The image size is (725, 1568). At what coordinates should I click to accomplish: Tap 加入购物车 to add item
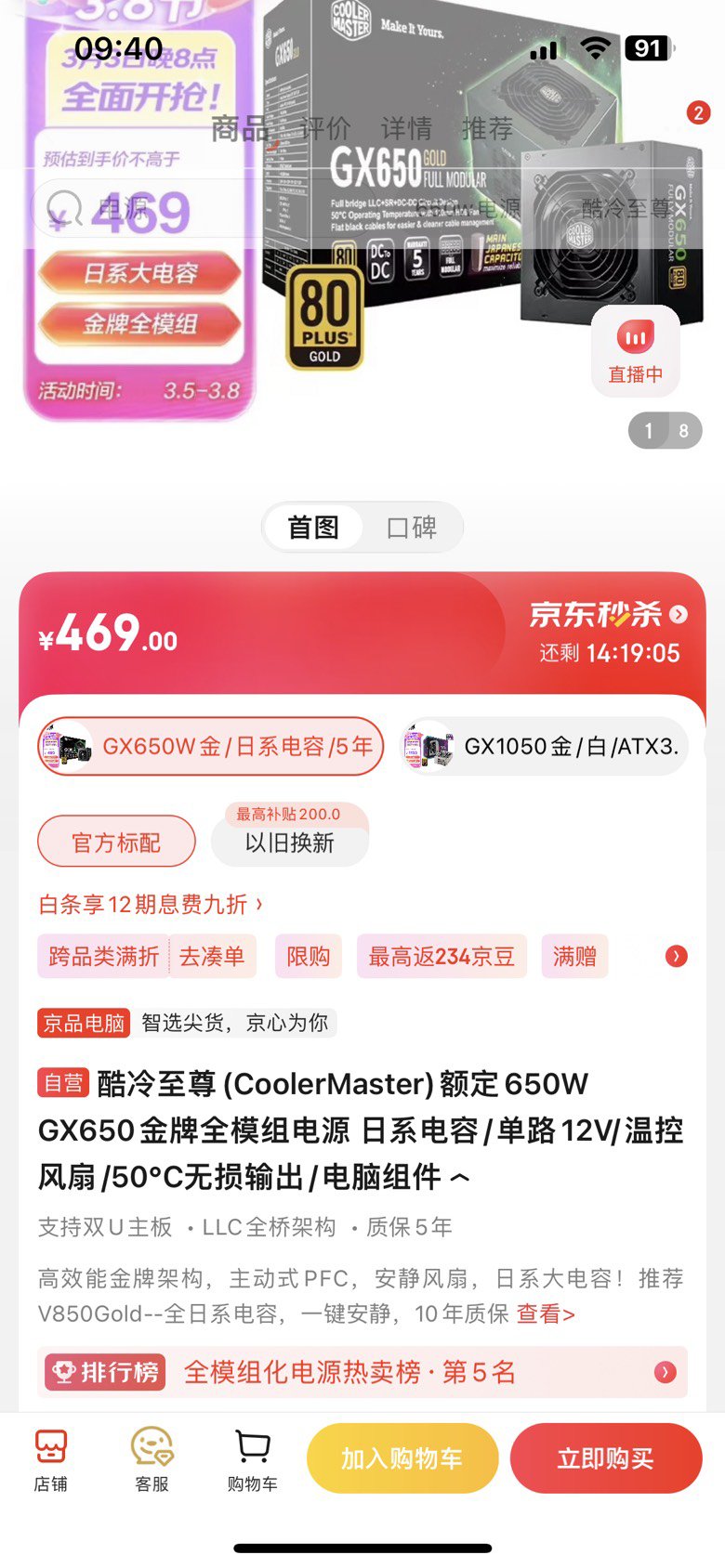pyautogui.click(x=402, y=1458)
